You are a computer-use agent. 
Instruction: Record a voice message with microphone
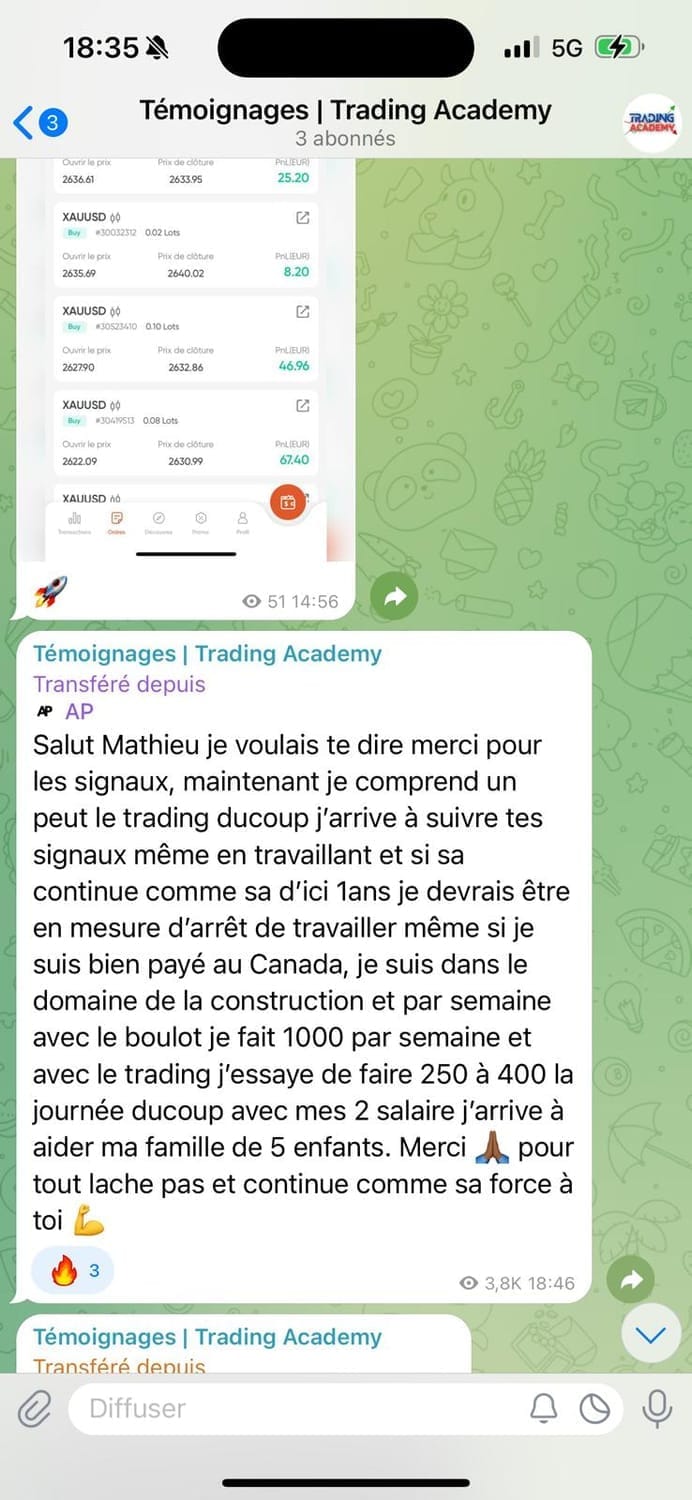click(x=657, y=1409)
